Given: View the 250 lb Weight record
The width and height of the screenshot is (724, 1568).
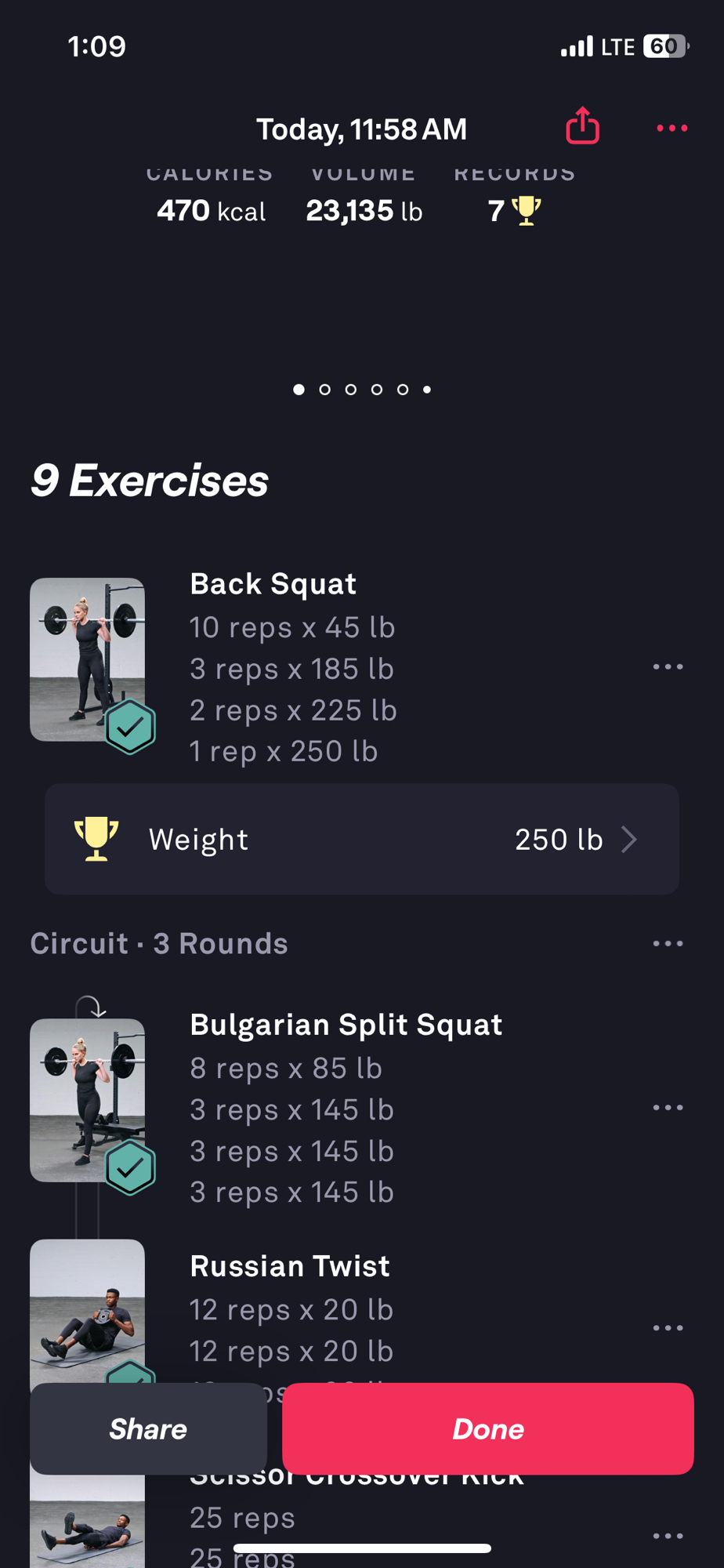Looking at the screenshot, I should coord(362,839).
